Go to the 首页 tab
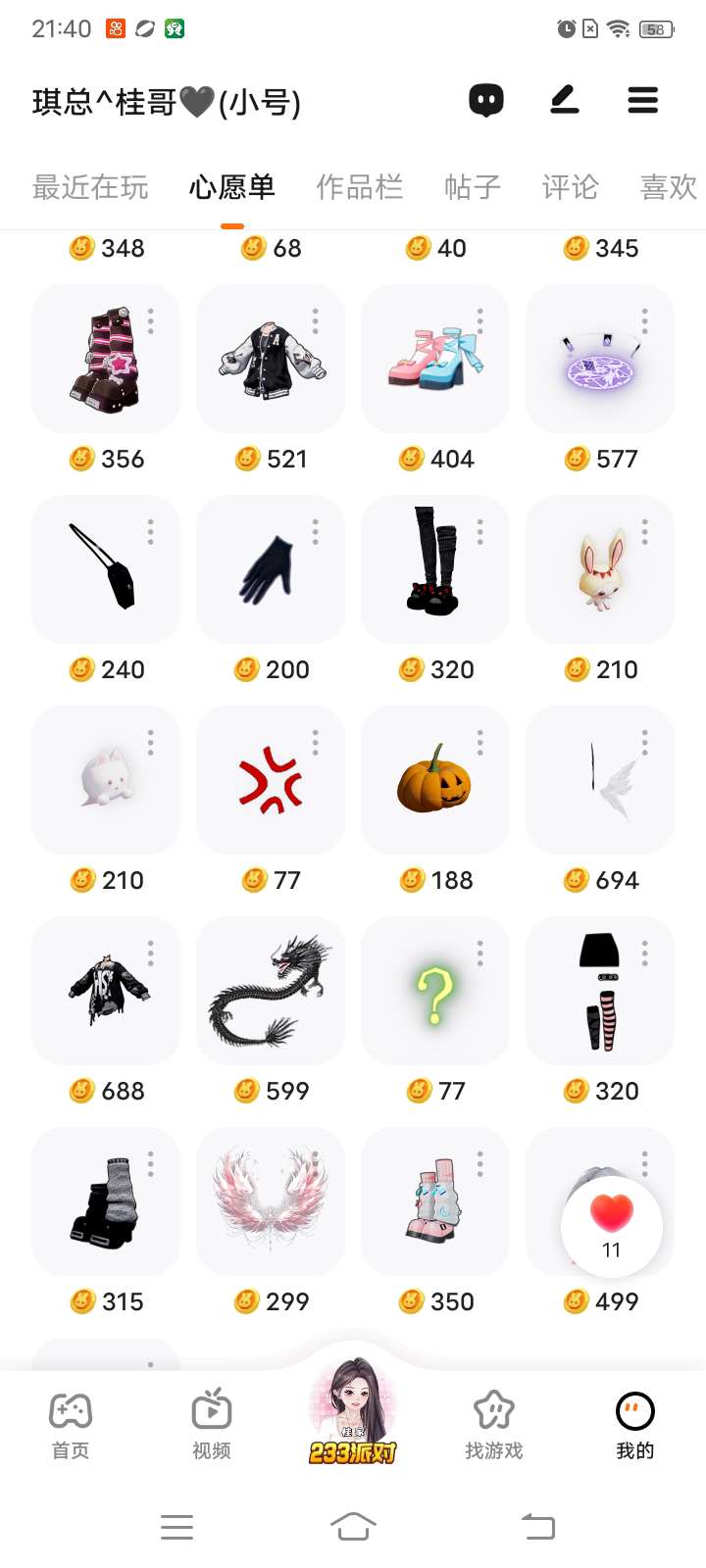The image size is (706, 1568). click(71, 1426)
